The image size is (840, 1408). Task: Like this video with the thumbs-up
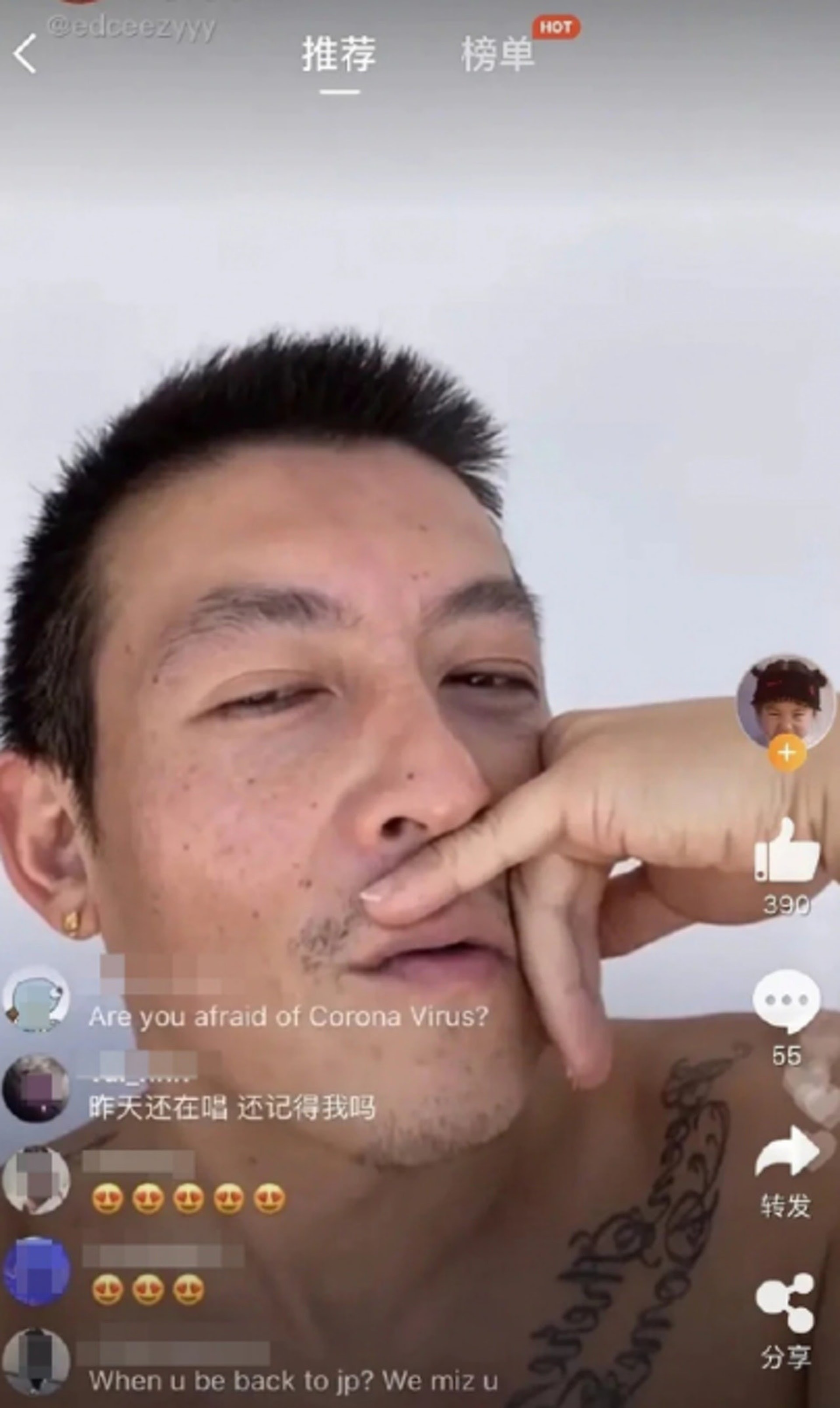click(787, 850)
